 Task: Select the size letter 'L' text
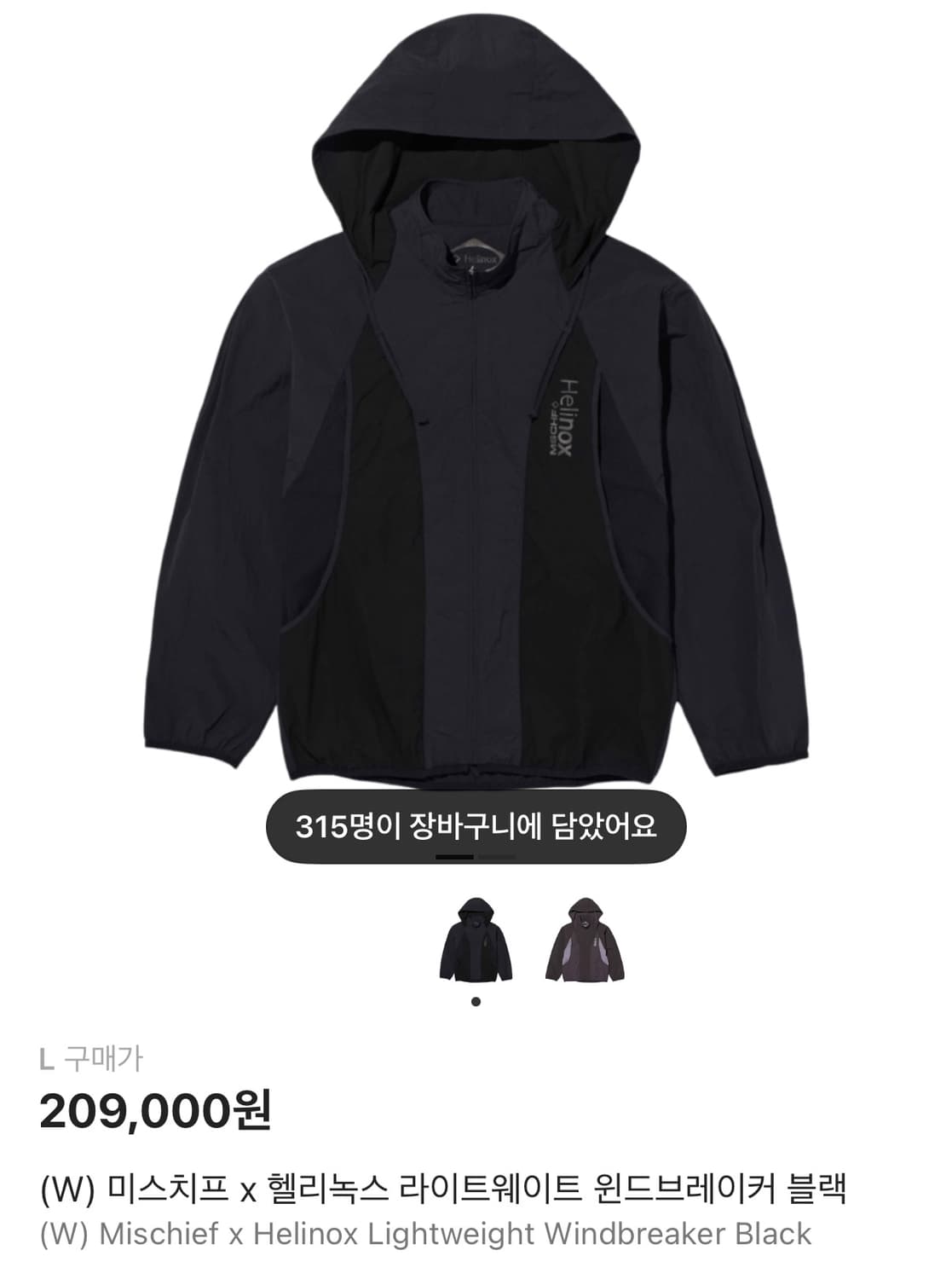[47, 1057]
